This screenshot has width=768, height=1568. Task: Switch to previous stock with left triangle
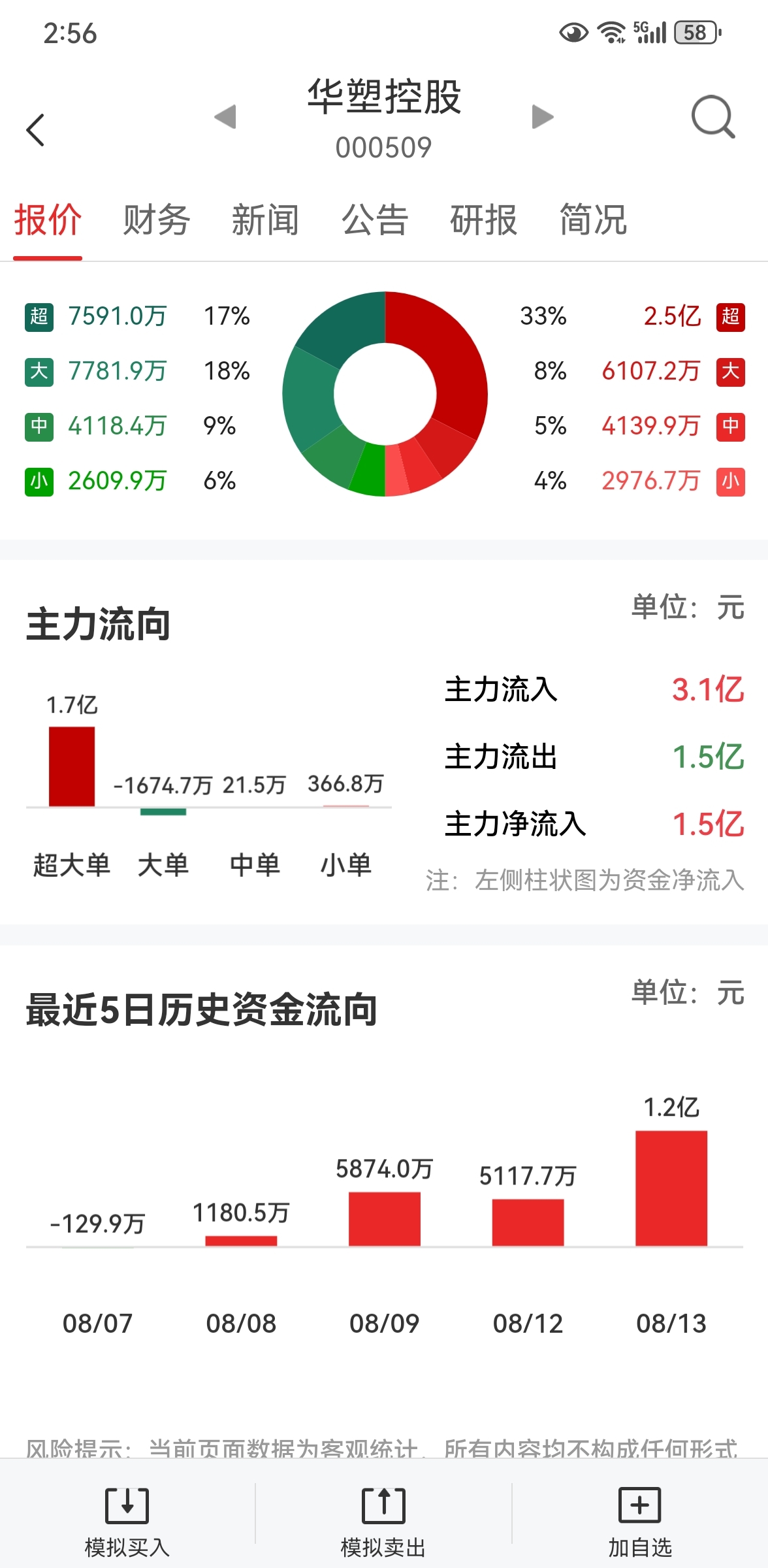[x=225, y=117]
